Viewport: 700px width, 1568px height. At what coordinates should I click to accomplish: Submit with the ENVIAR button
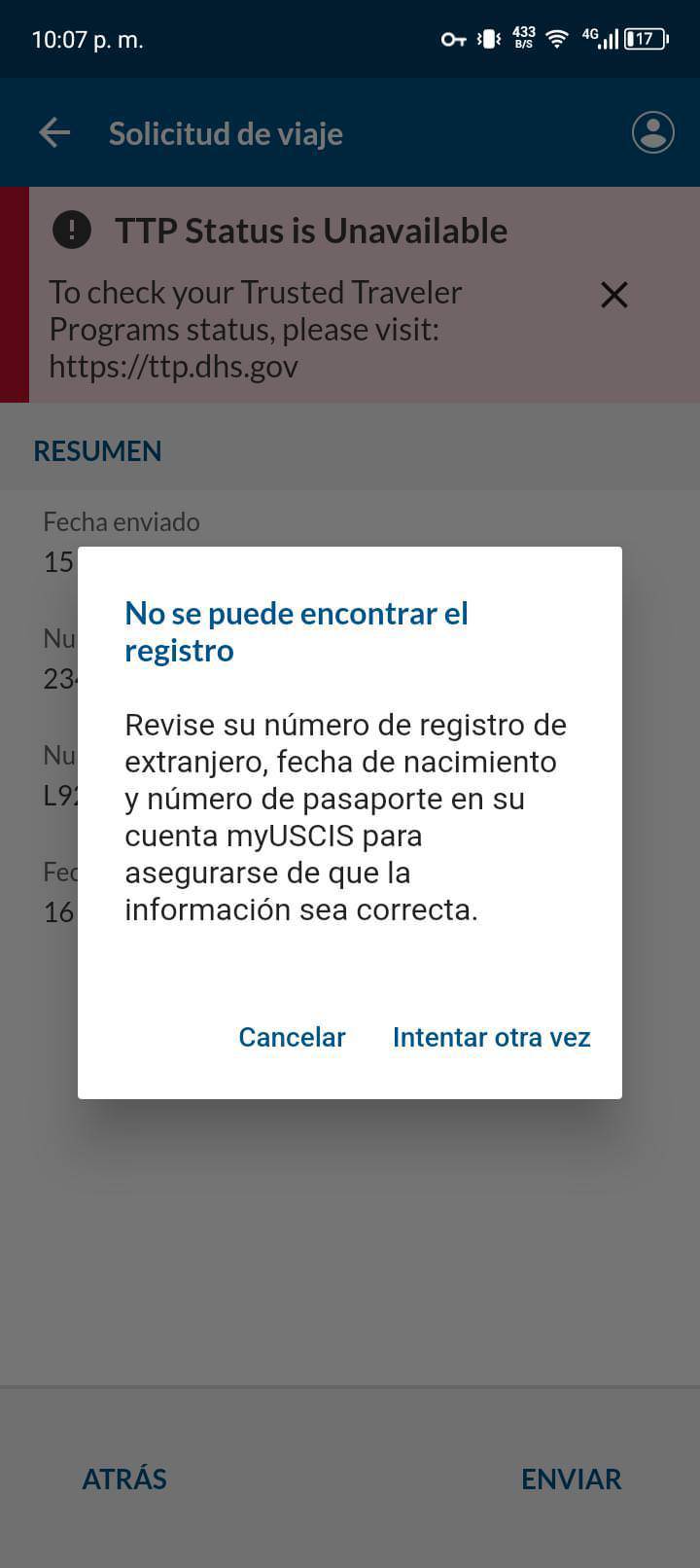571,1479
